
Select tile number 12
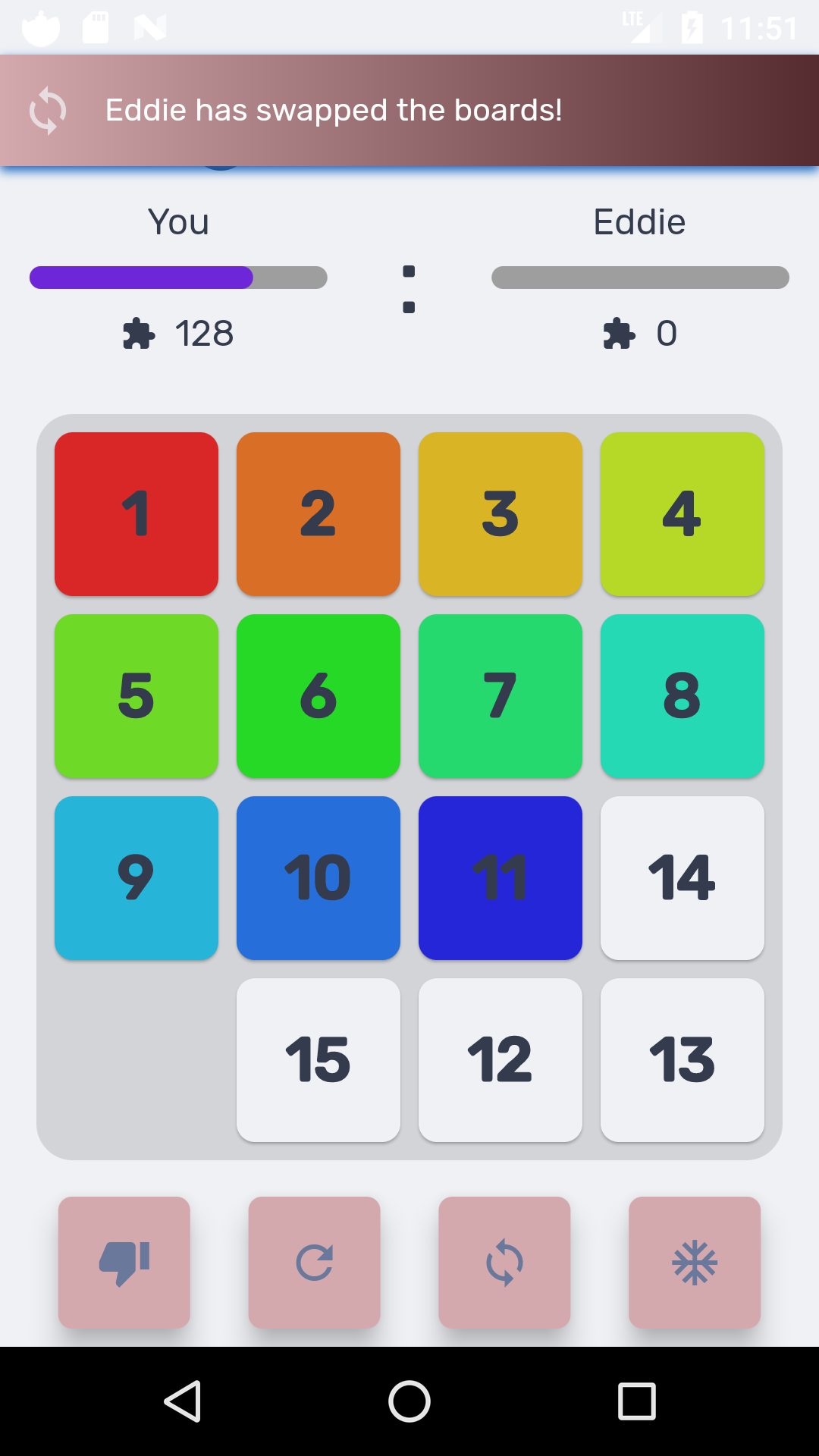pos(500,1060)
